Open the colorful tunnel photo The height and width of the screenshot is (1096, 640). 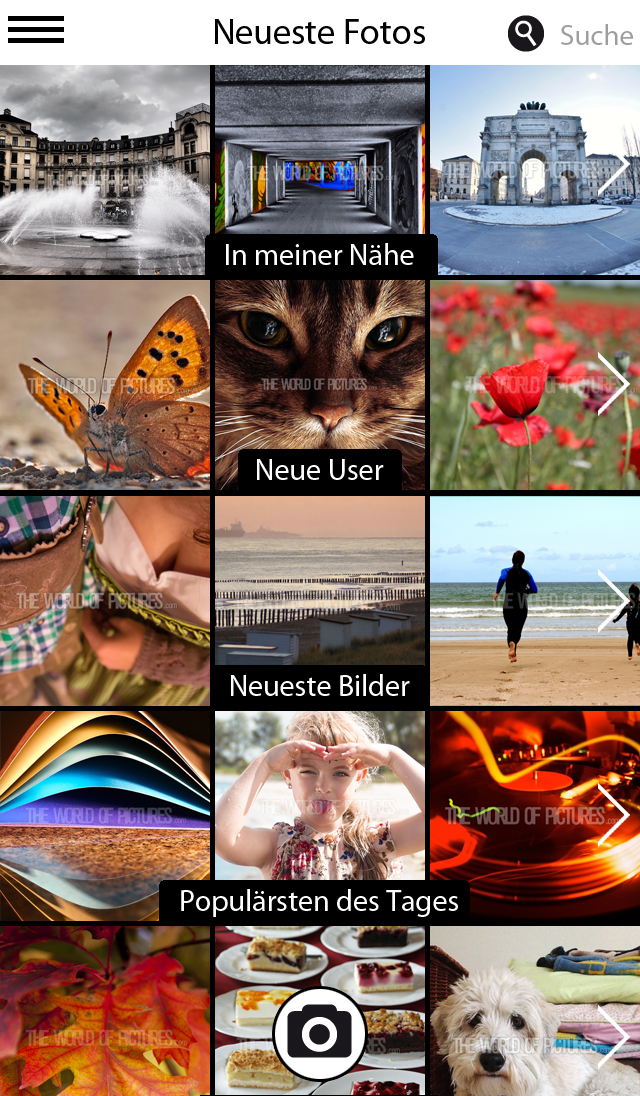click(320, 150)
